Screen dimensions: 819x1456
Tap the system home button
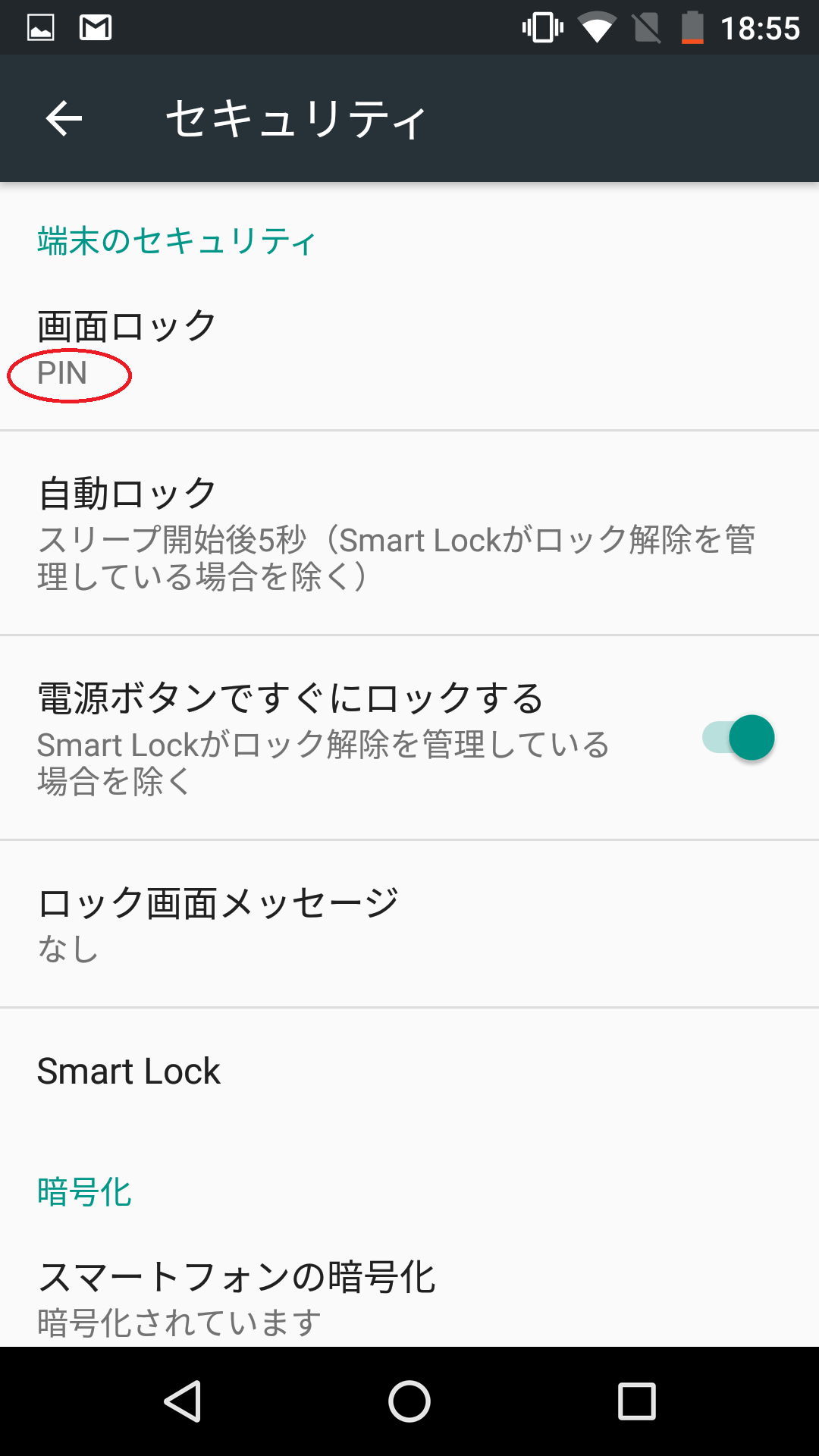pos(409,1401)
